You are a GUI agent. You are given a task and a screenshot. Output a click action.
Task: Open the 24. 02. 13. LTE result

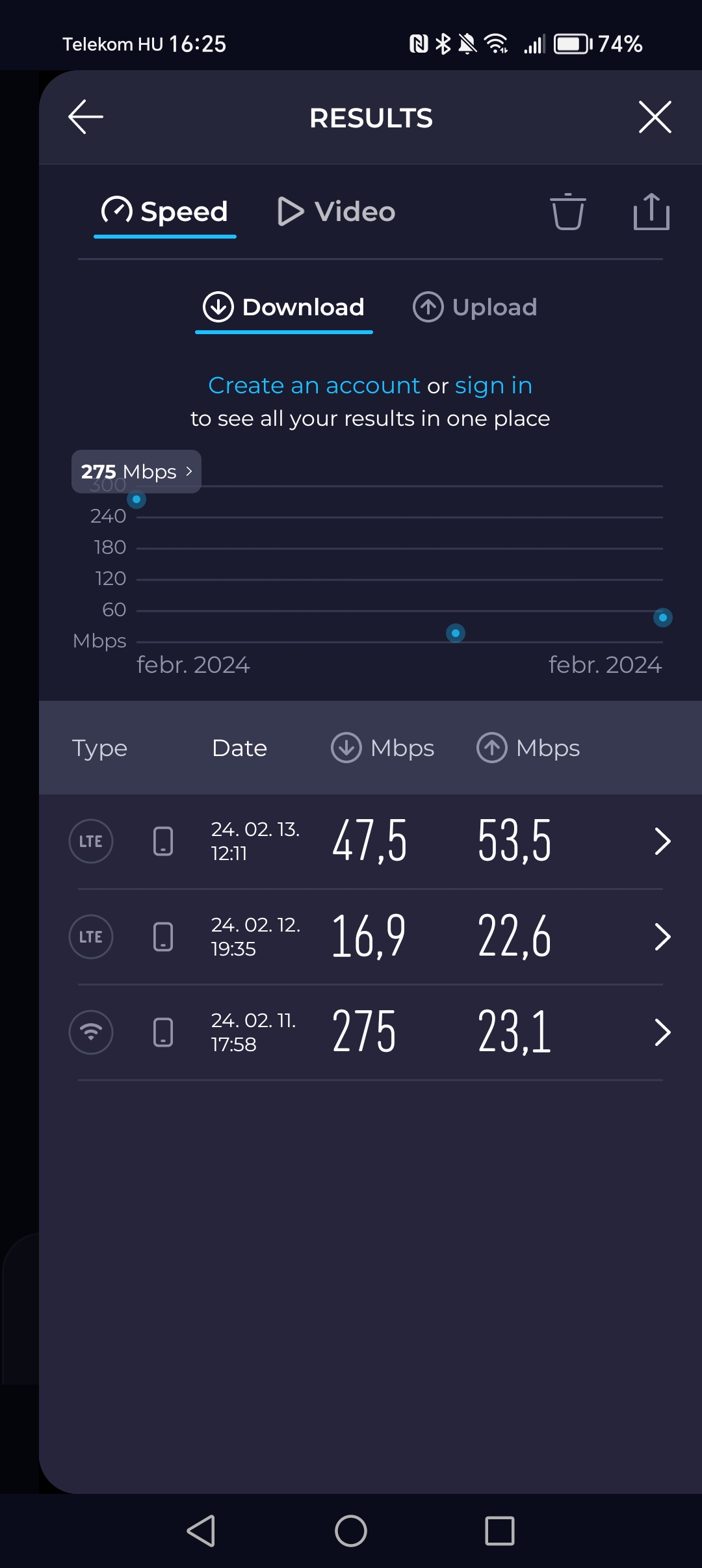[370, 841]
